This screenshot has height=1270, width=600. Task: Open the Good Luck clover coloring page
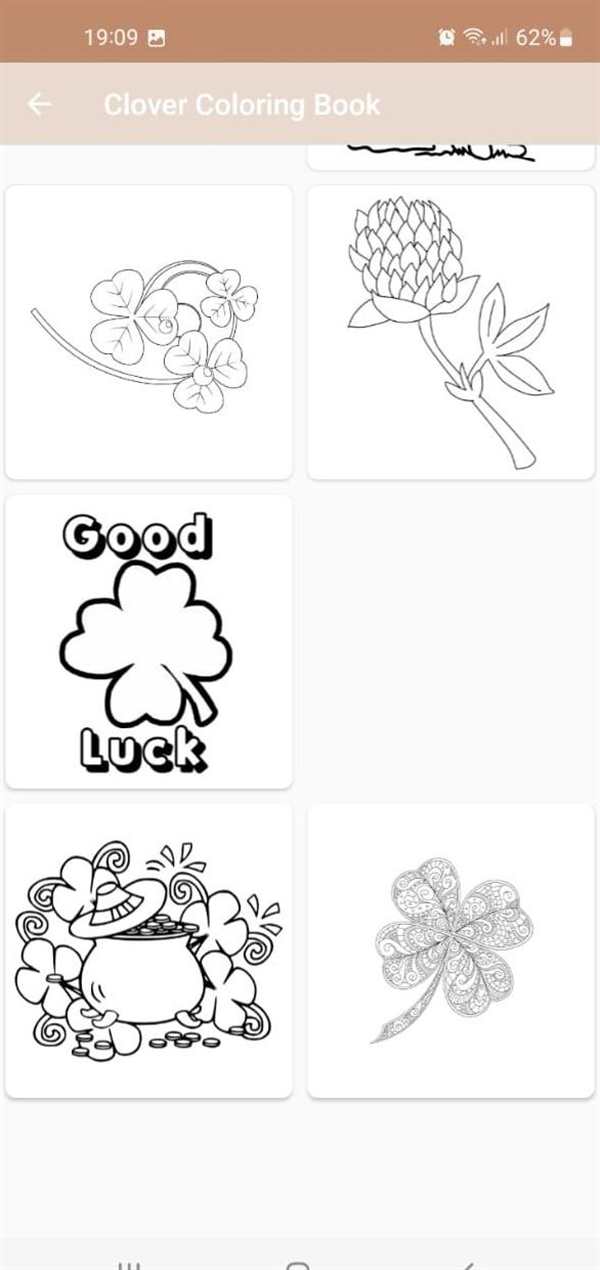coord(149,641)
